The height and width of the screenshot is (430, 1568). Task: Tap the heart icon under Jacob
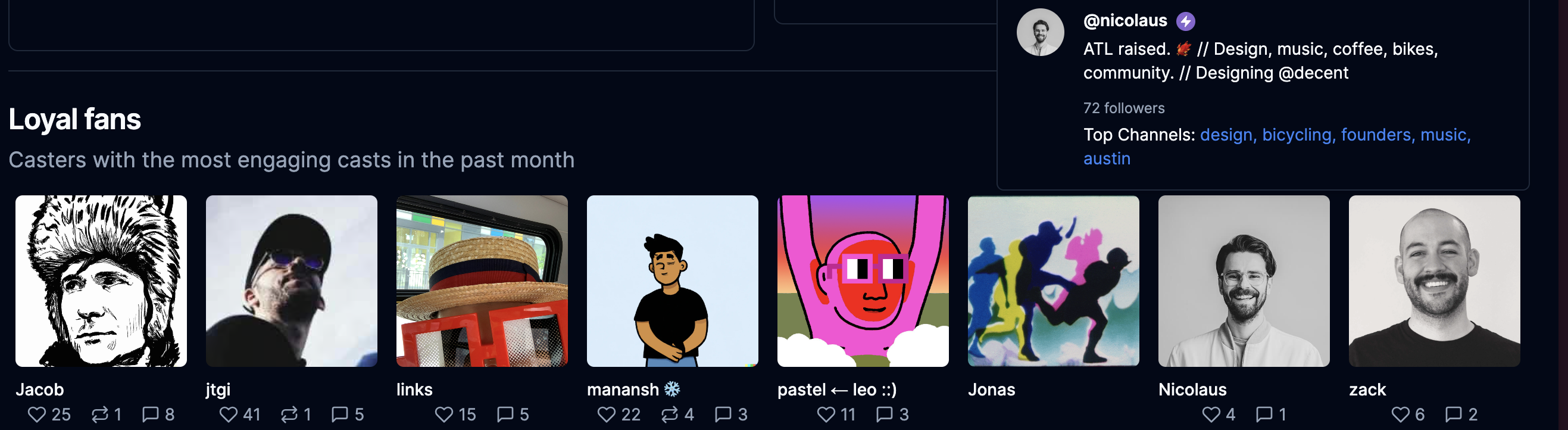[37, 415]
